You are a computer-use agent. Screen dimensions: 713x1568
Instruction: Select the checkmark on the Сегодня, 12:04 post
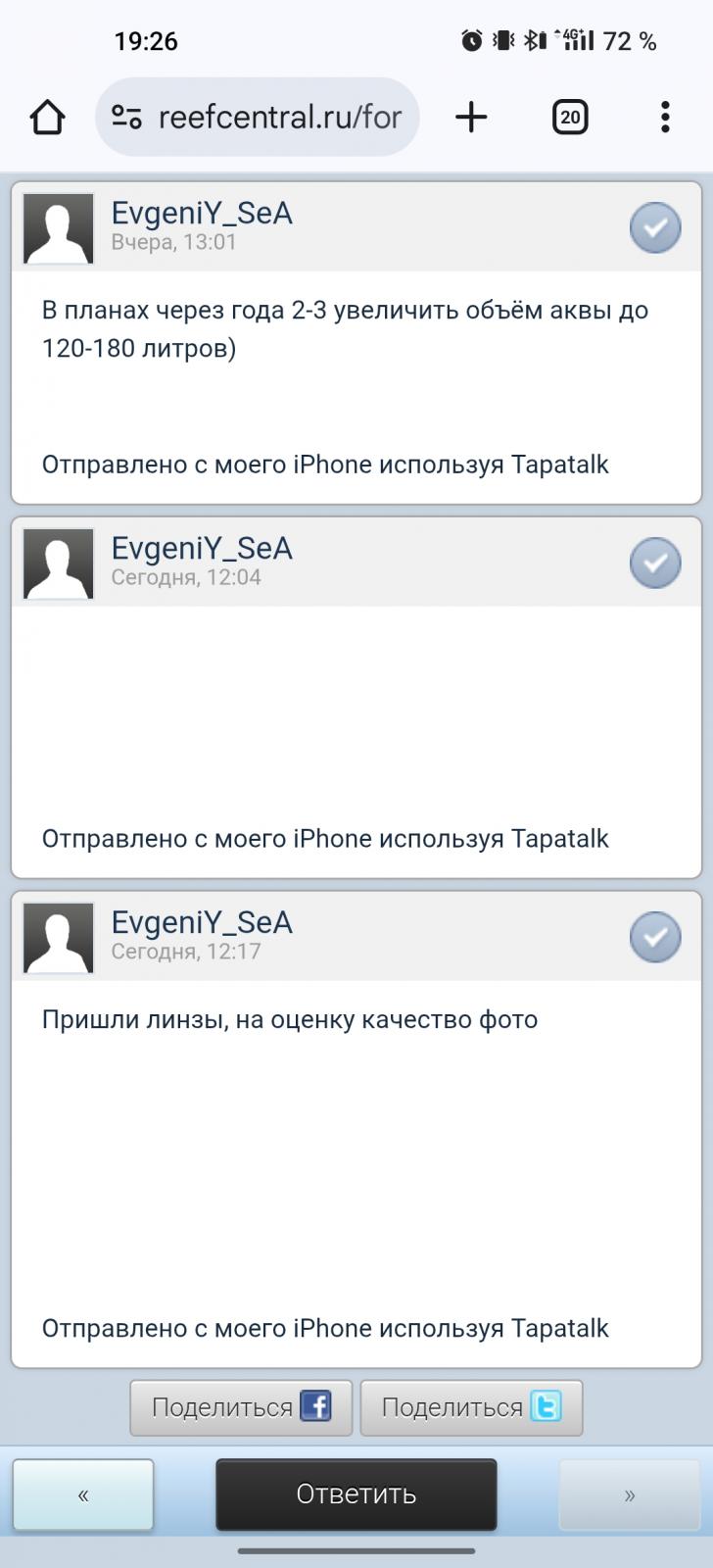click(655, 563)
